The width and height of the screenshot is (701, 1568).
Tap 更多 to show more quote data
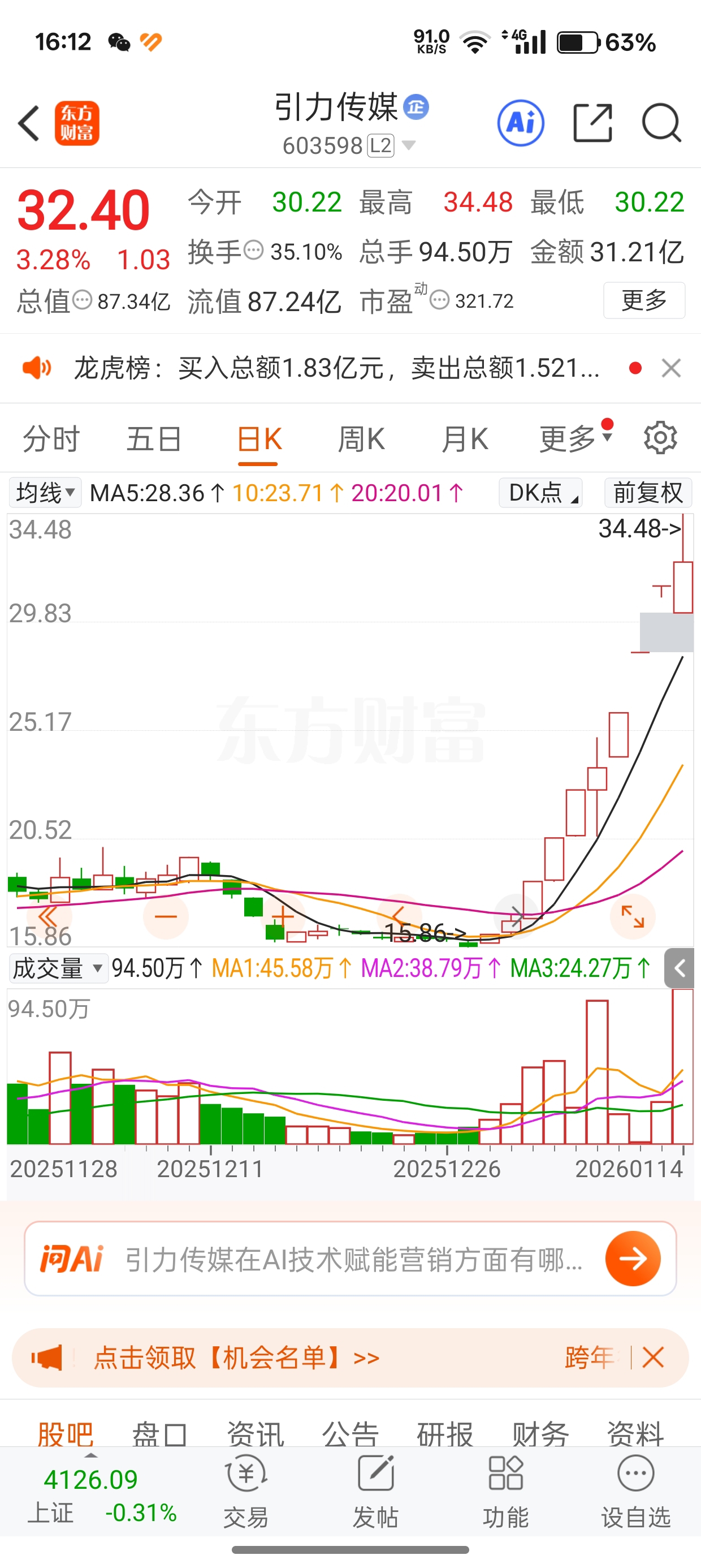[644, 300]
